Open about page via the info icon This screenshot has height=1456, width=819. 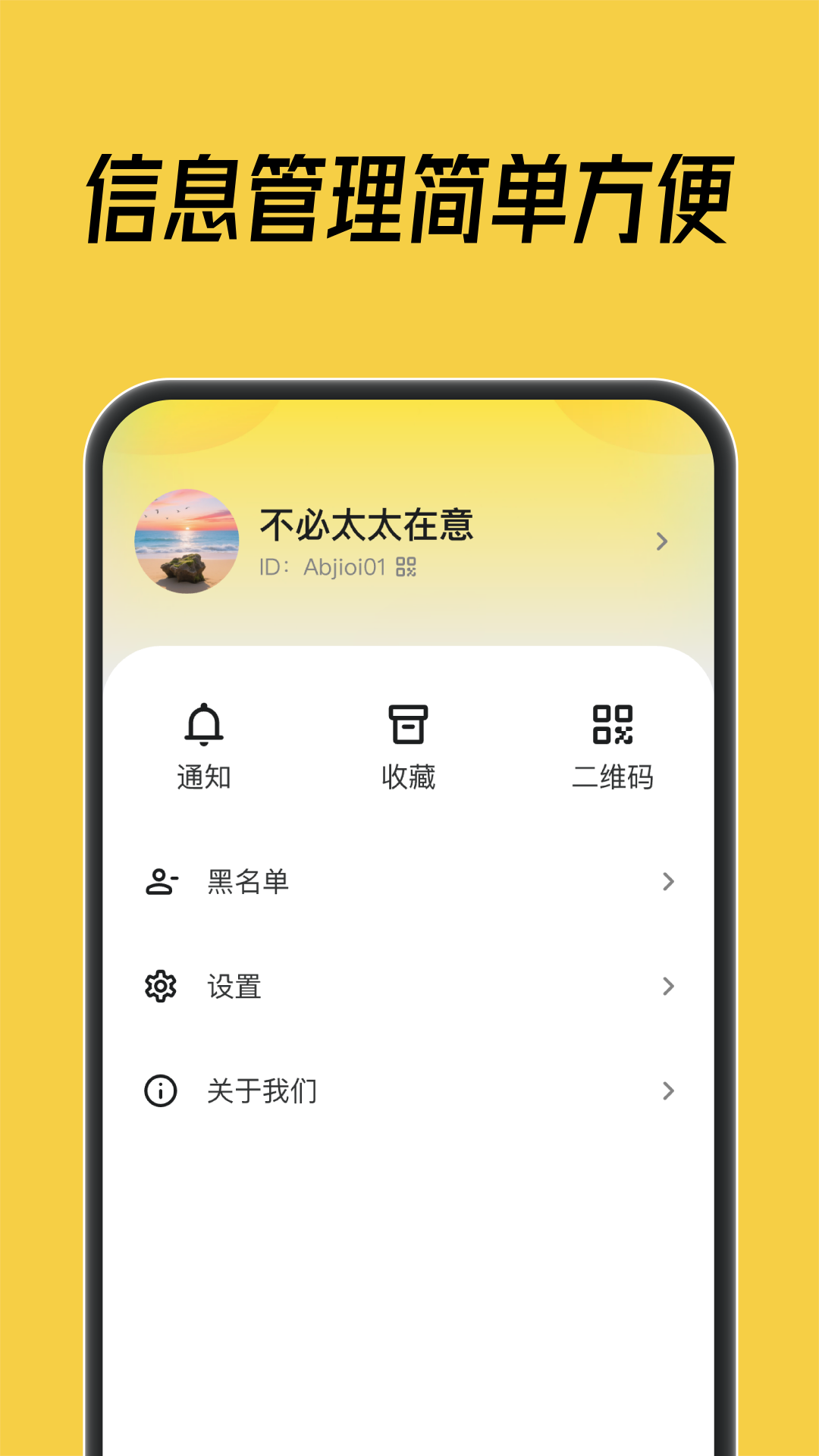[x=159, y=1091]
